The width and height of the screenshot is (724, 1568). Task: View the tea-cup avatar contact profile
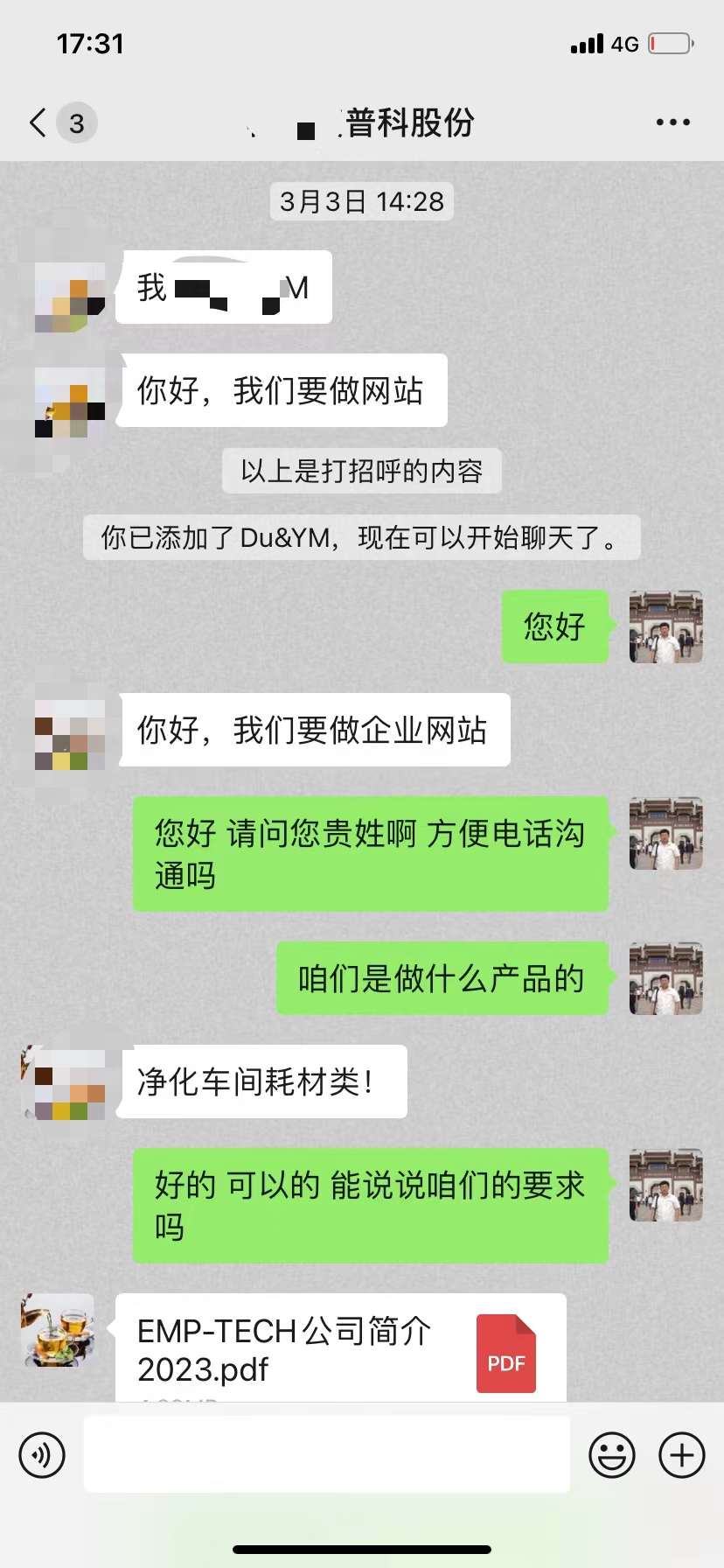[58, 1330]
